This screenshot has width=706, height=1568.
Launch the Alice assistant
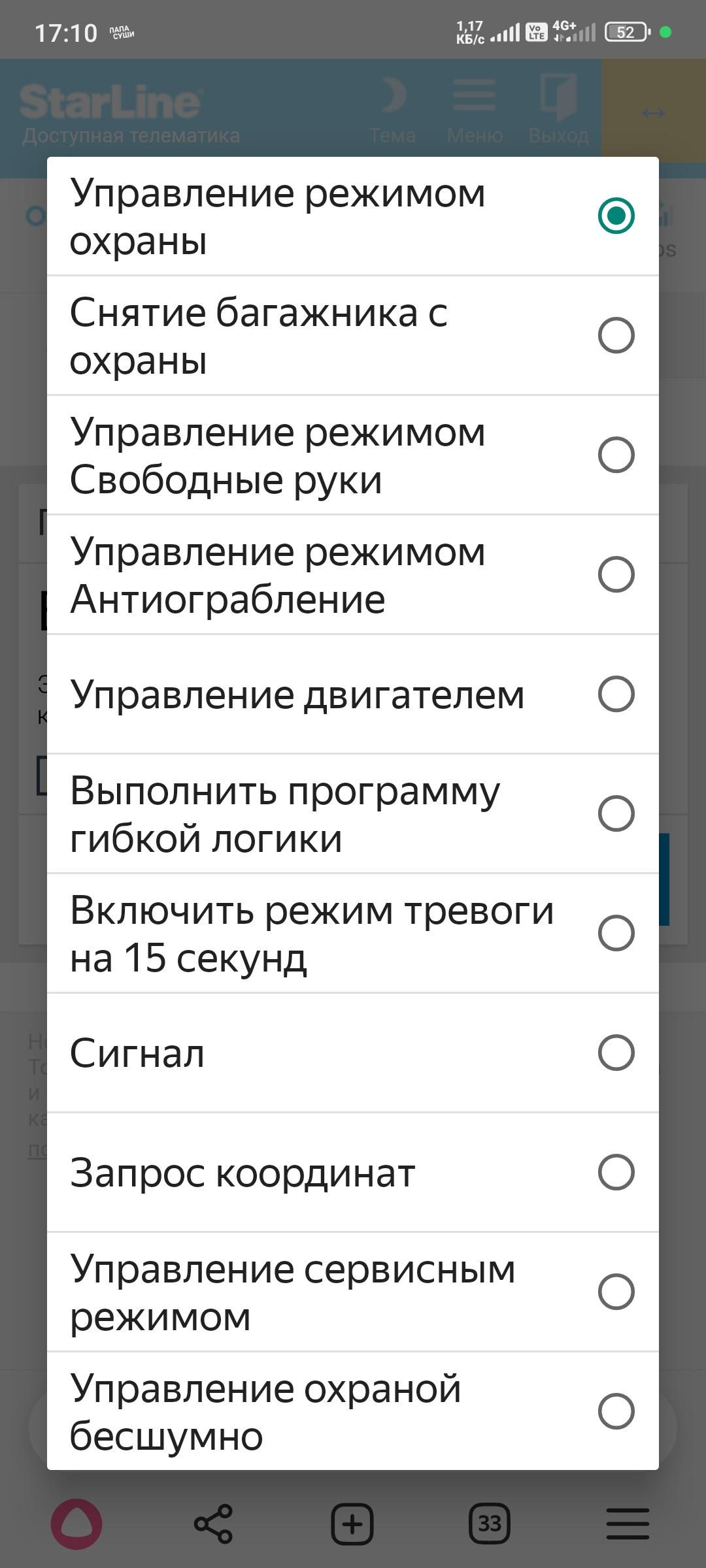click(76, 1524)
